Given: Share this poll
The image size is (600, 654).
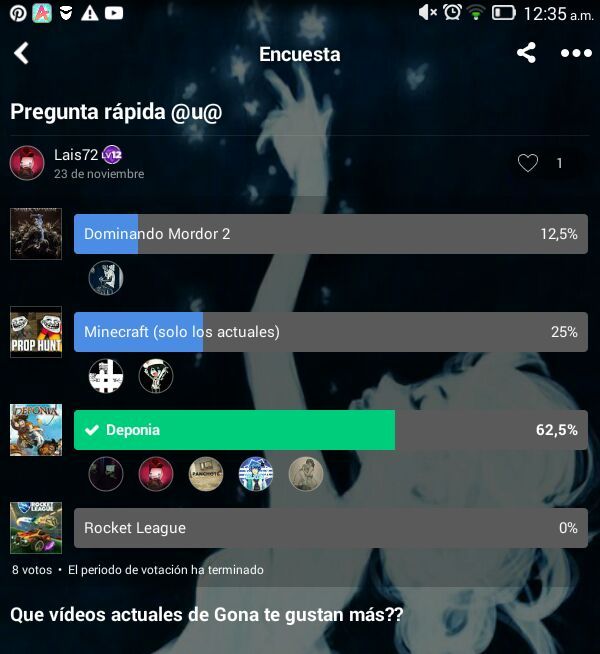Looking at the screenshot, I should coord(526,54).
